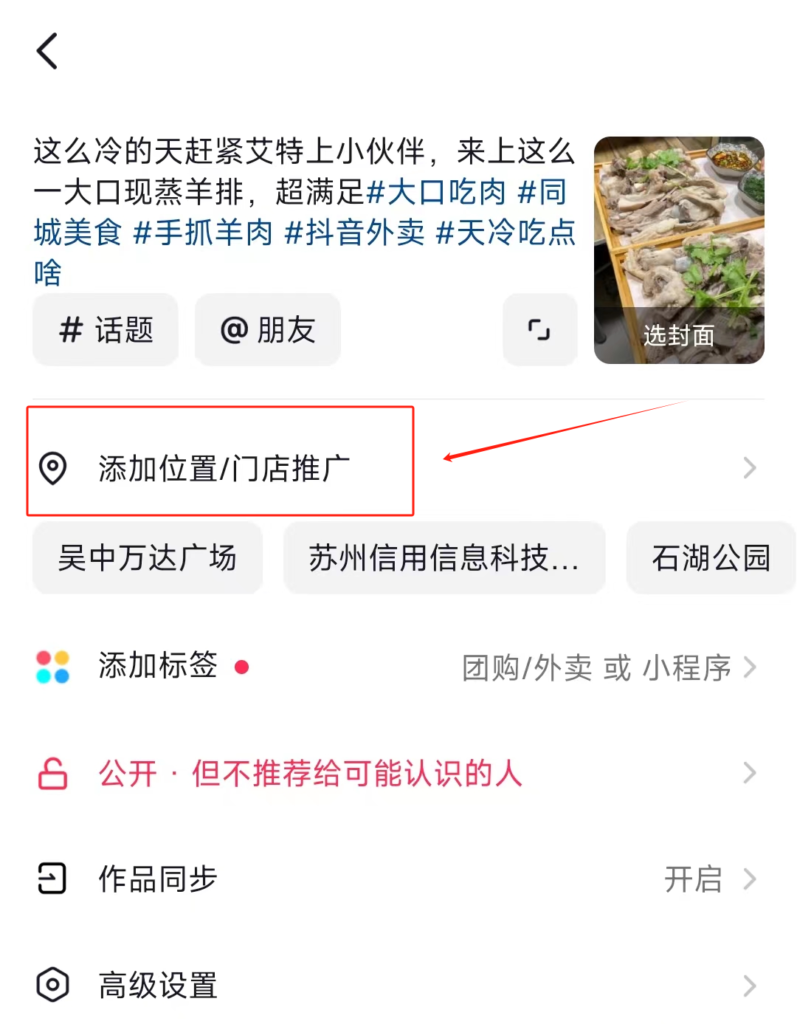797x1024 pixels.
Task: Click the back arrow at top left
Action: tap(46, 50)
